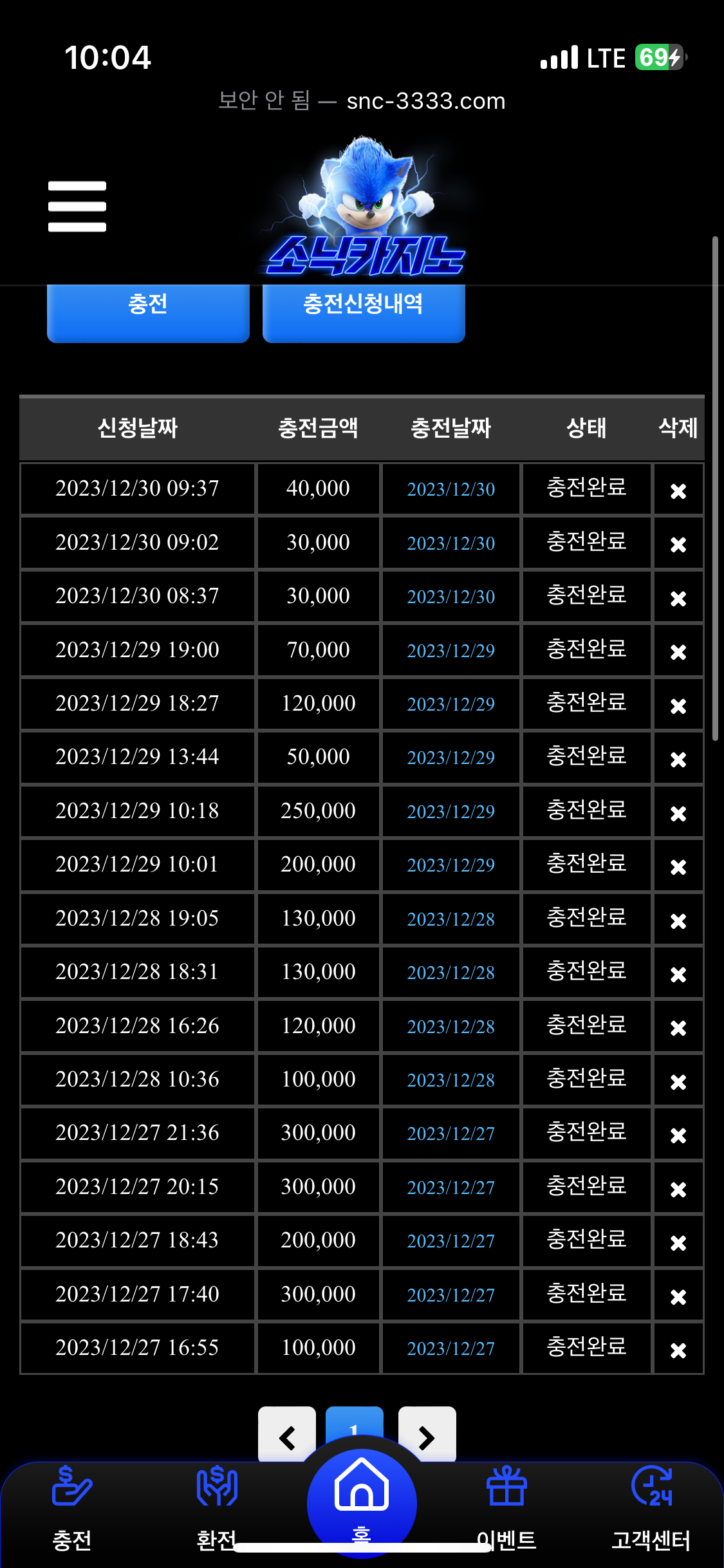Delete the 2023/12/28 16:26 record

tap(678, 1028)
